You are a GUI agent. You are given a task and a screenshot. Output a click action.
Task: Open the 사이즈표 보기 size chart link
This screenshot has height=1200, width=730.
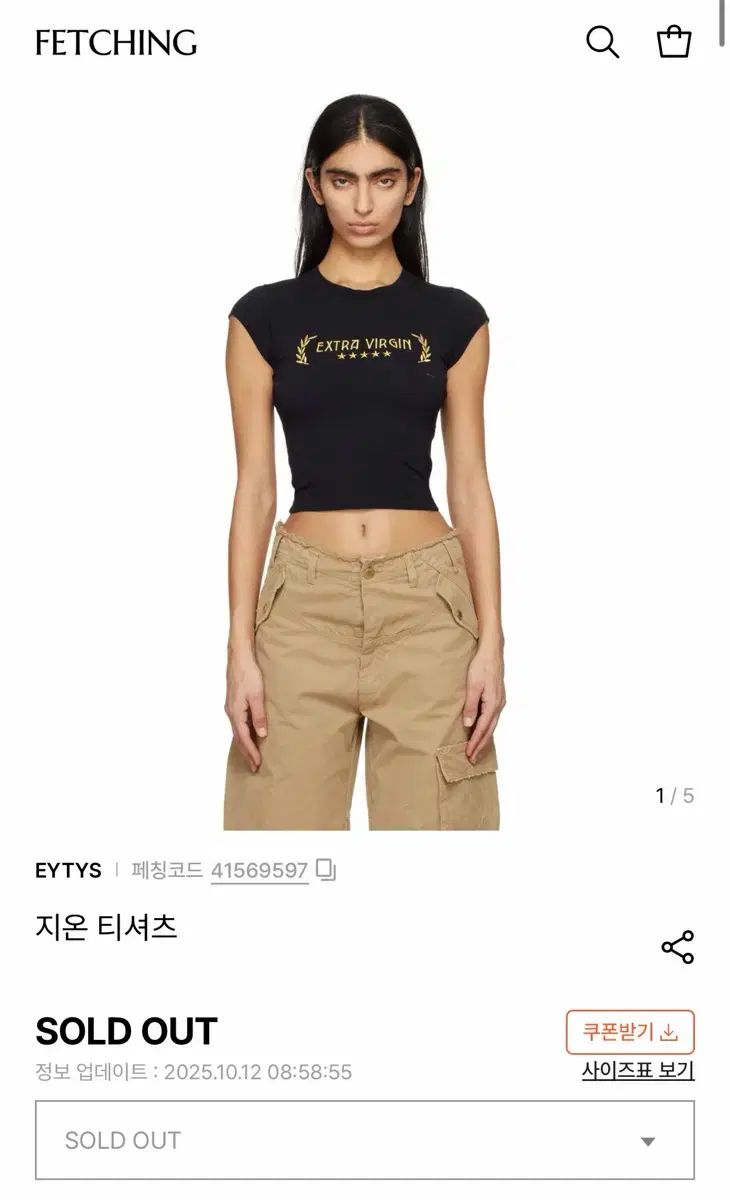coord(635,1070)
